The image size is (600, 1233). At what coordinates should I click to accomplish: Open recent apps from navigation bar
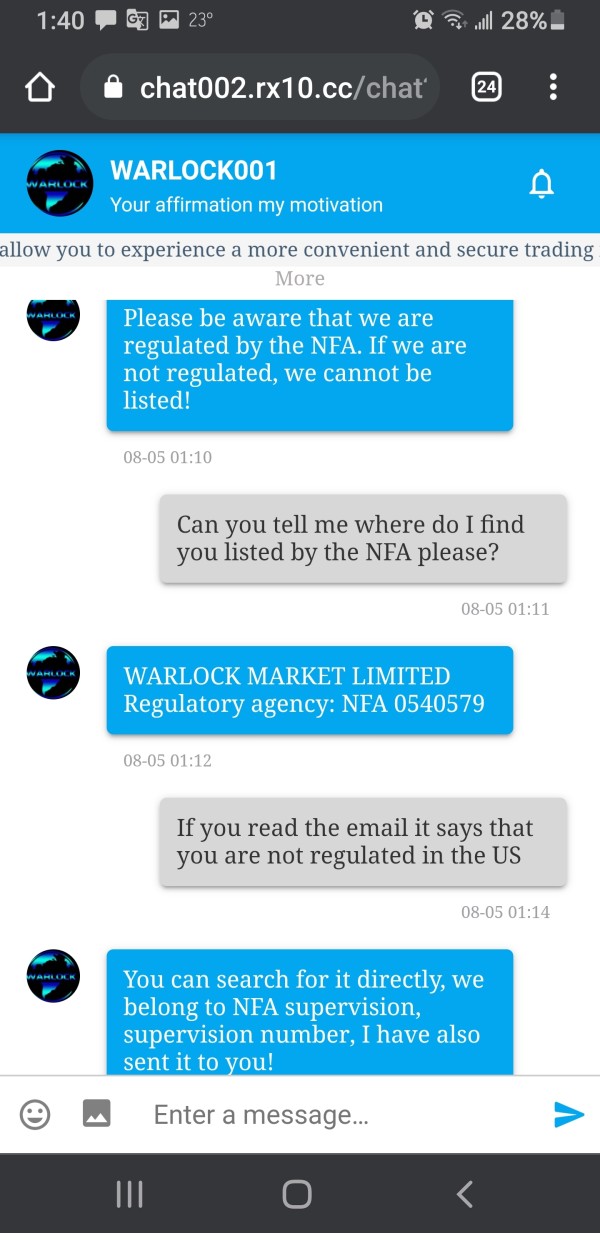point(130,1193)
